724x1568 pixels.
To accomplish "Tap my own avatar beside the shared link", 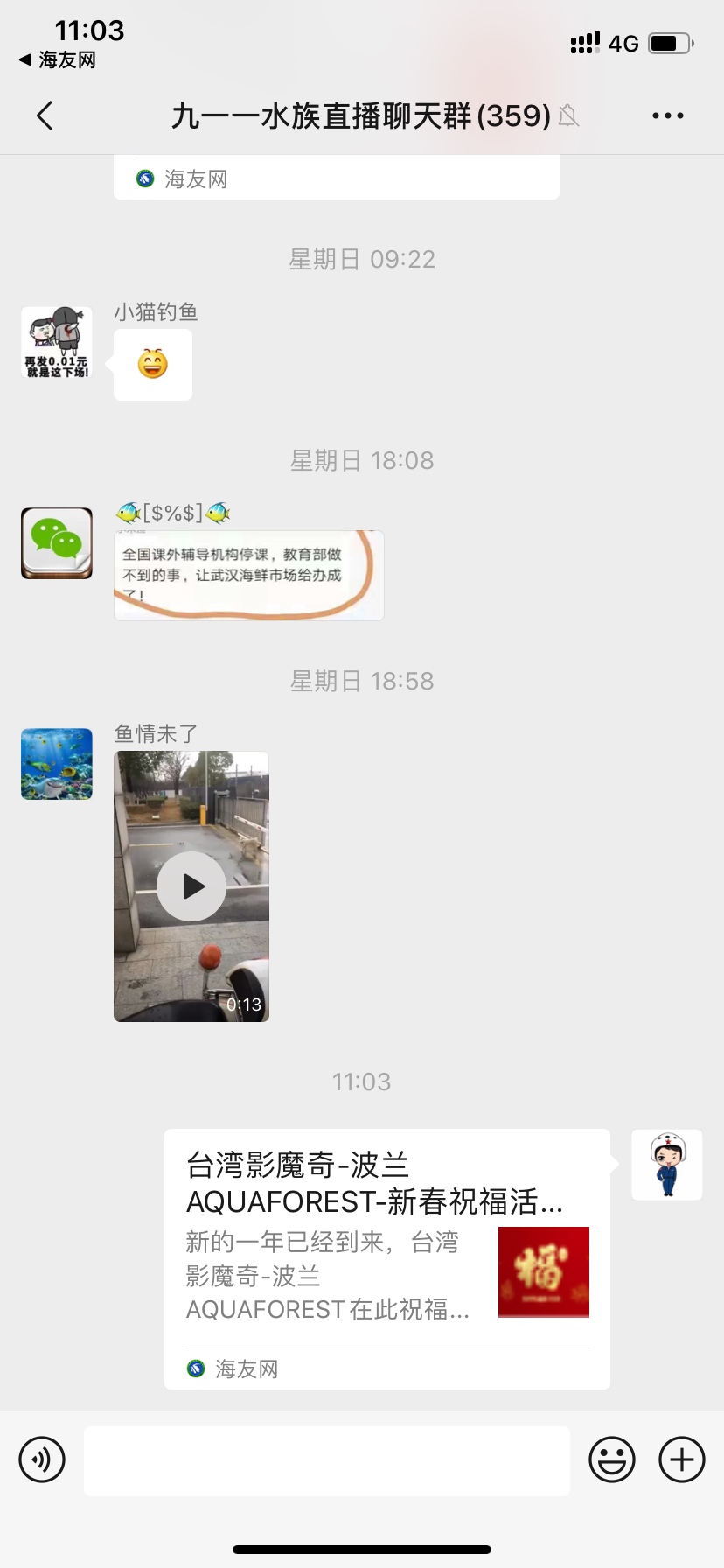I will click(667, 1165).
